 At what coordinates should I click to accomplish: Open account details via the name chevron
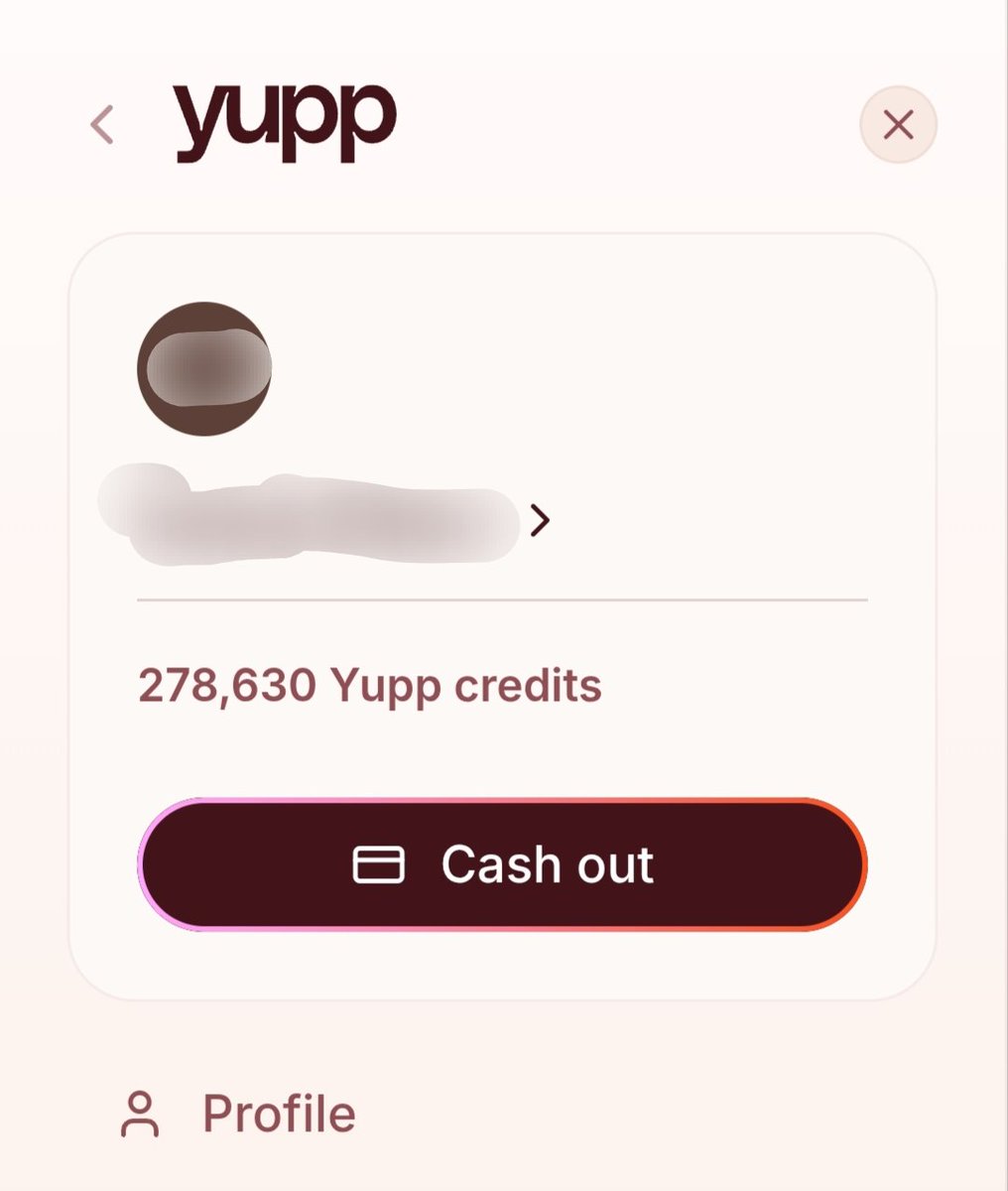[540, 519]
